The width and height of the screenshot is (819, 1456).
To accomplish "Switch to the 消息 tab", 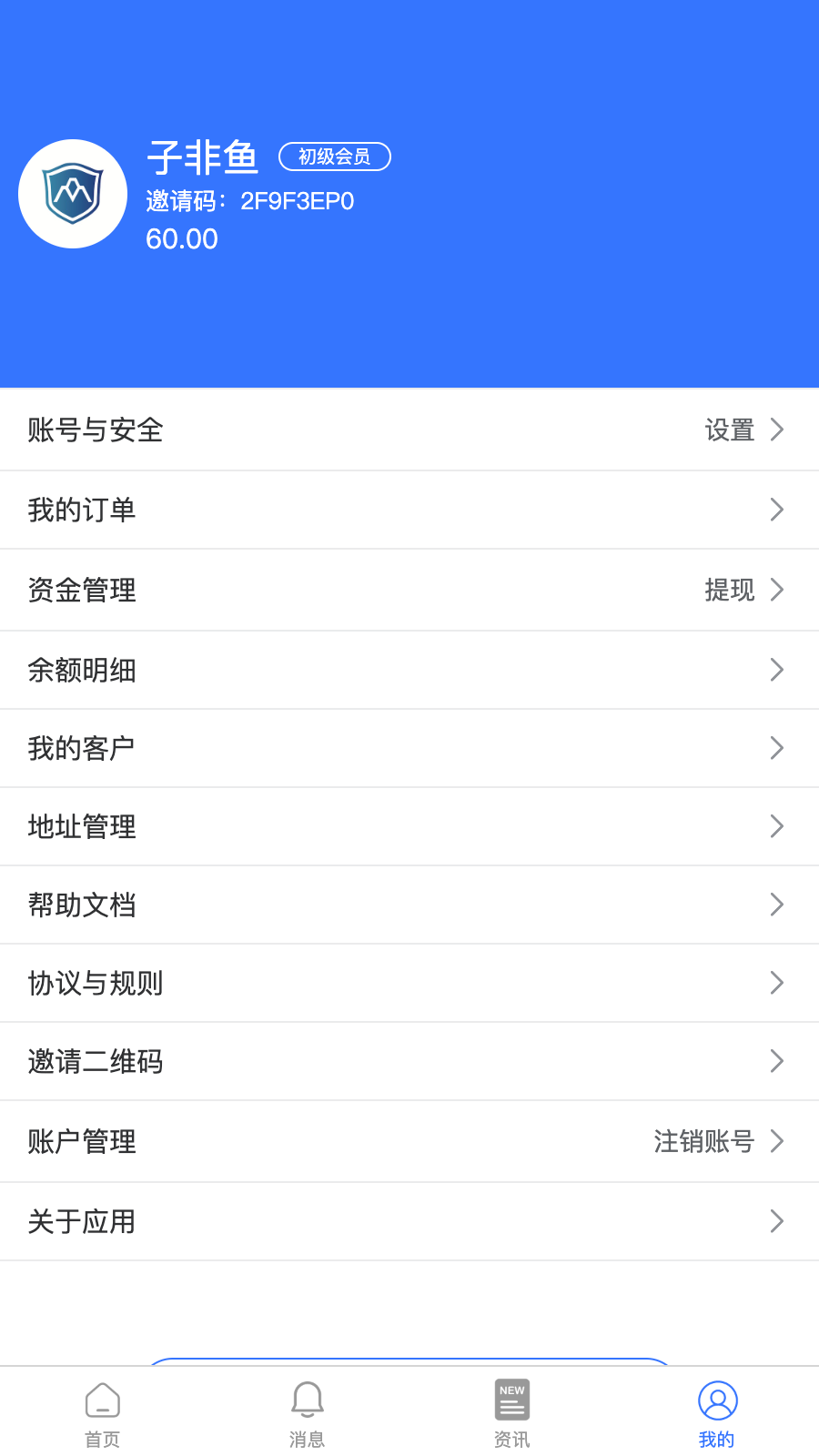I will [307, 1413].
